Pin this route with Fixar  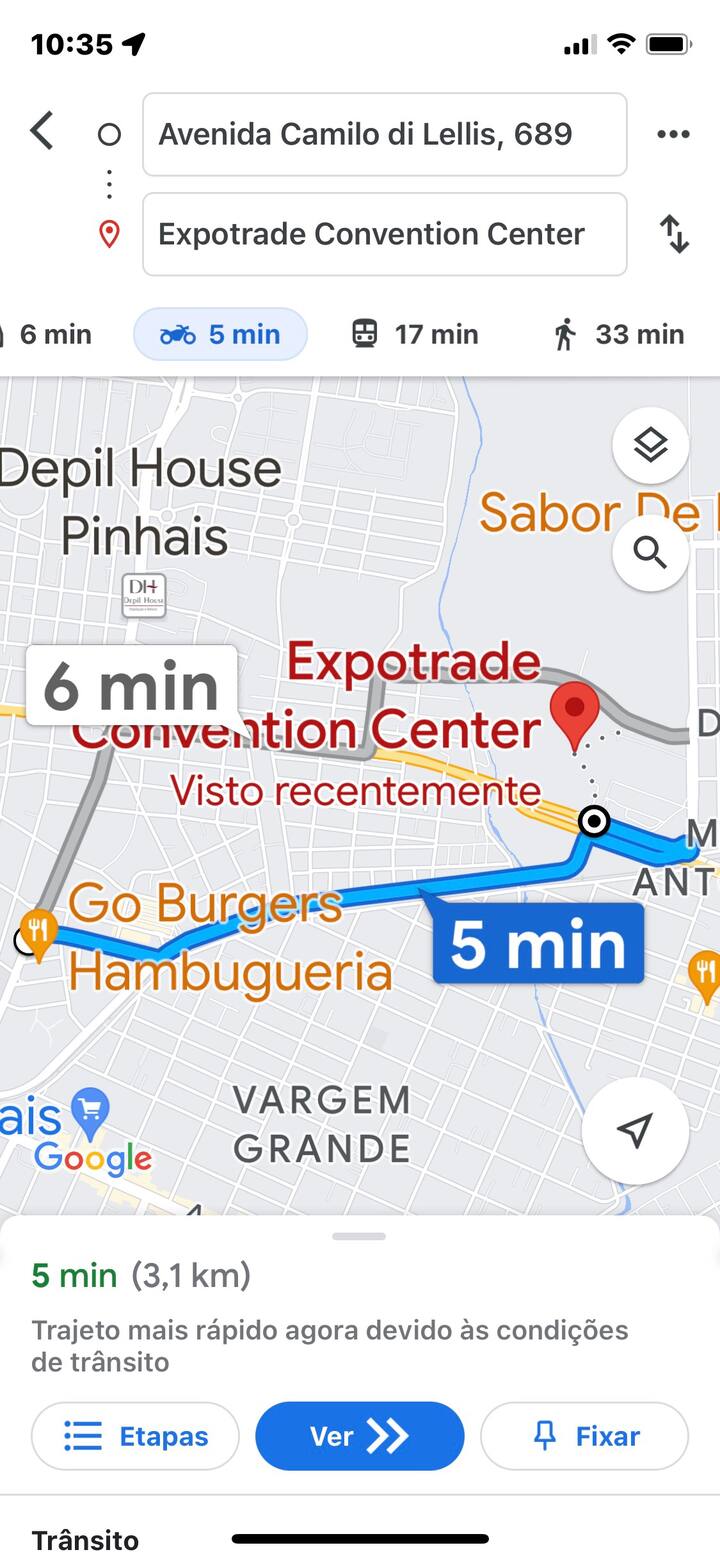point(584,1436)
